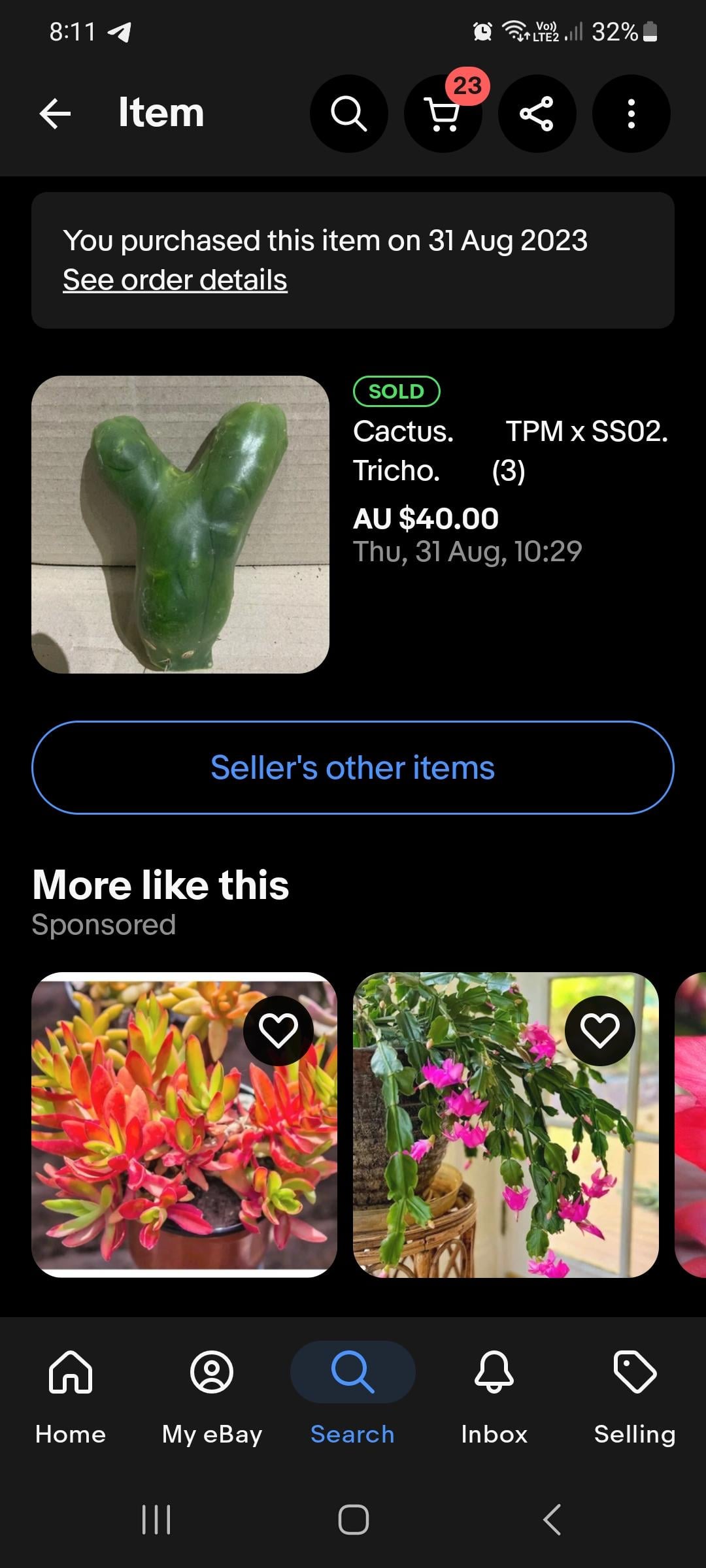706x1568 pixels.
Task: View Seller's other items
Action: tap(353, 768)
